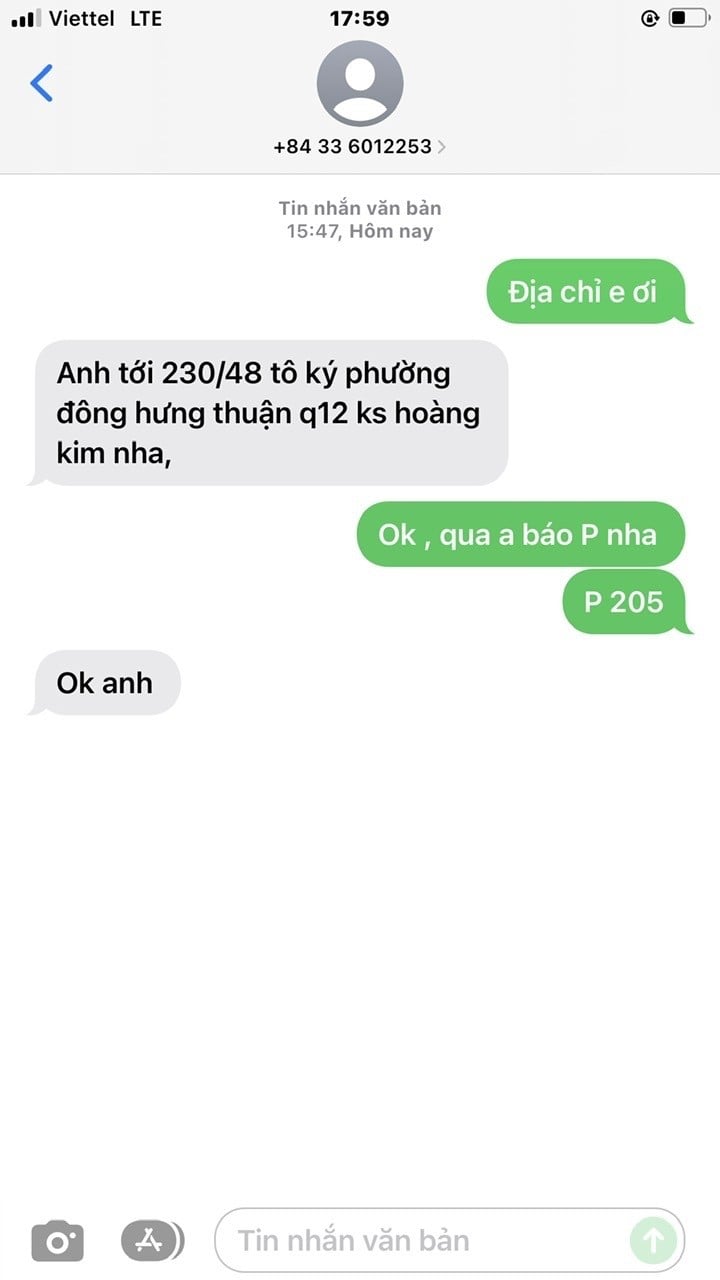The image size is (720, 1280).
Task: Go back to the messages list
Action: pos(42,83)
